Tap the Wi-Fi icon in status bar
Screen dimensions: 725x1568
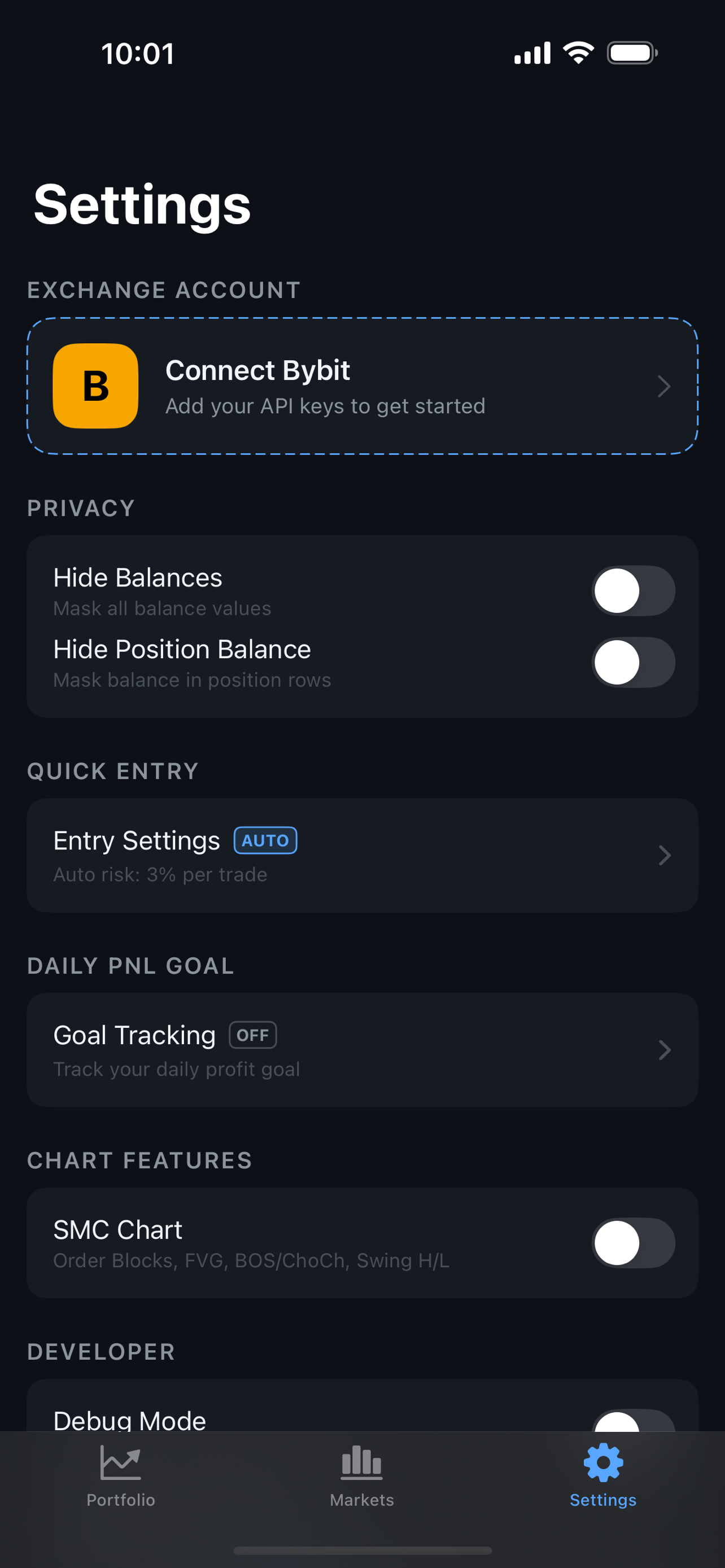pyautogui.click(x=578, y=52)
